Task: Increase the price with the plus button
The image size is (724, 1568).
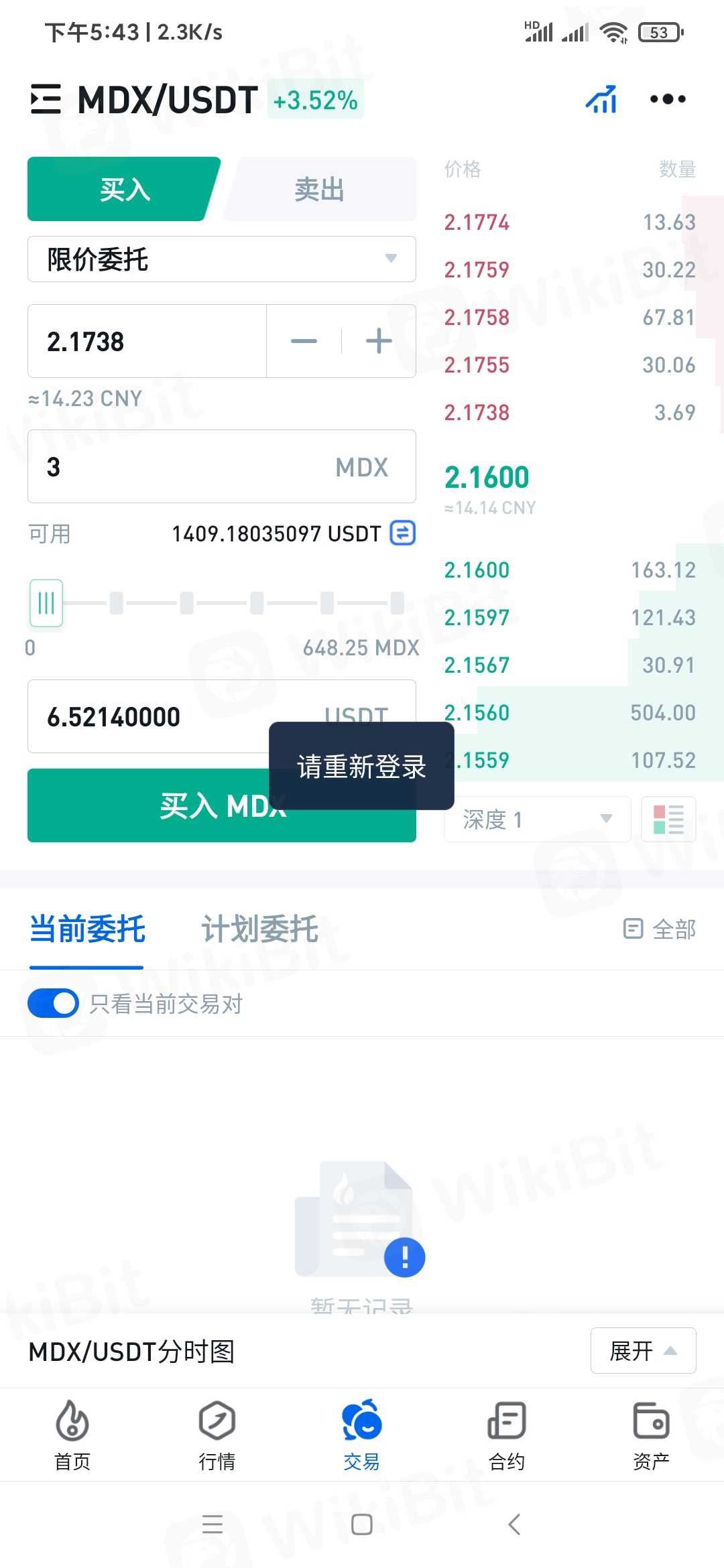Action: pyautogui.click(x=379, y=341)
